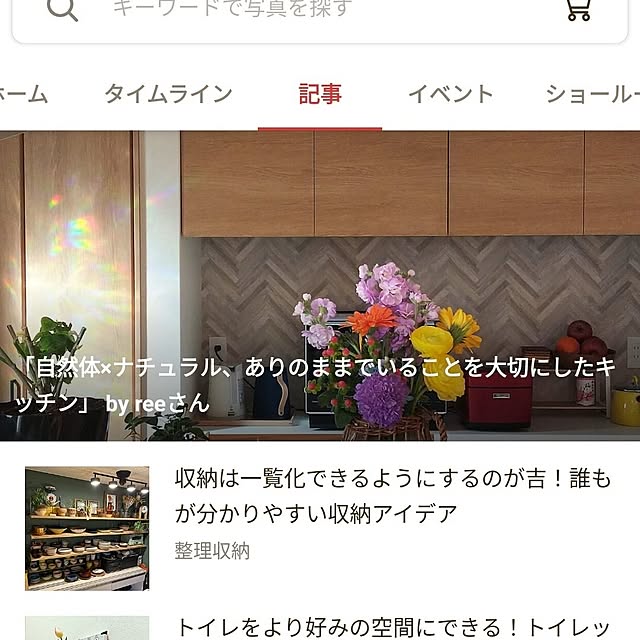The width and height of the screenshot is (640, 640).
Task: Tap the keyword photo search field
Action: point(300,10)
